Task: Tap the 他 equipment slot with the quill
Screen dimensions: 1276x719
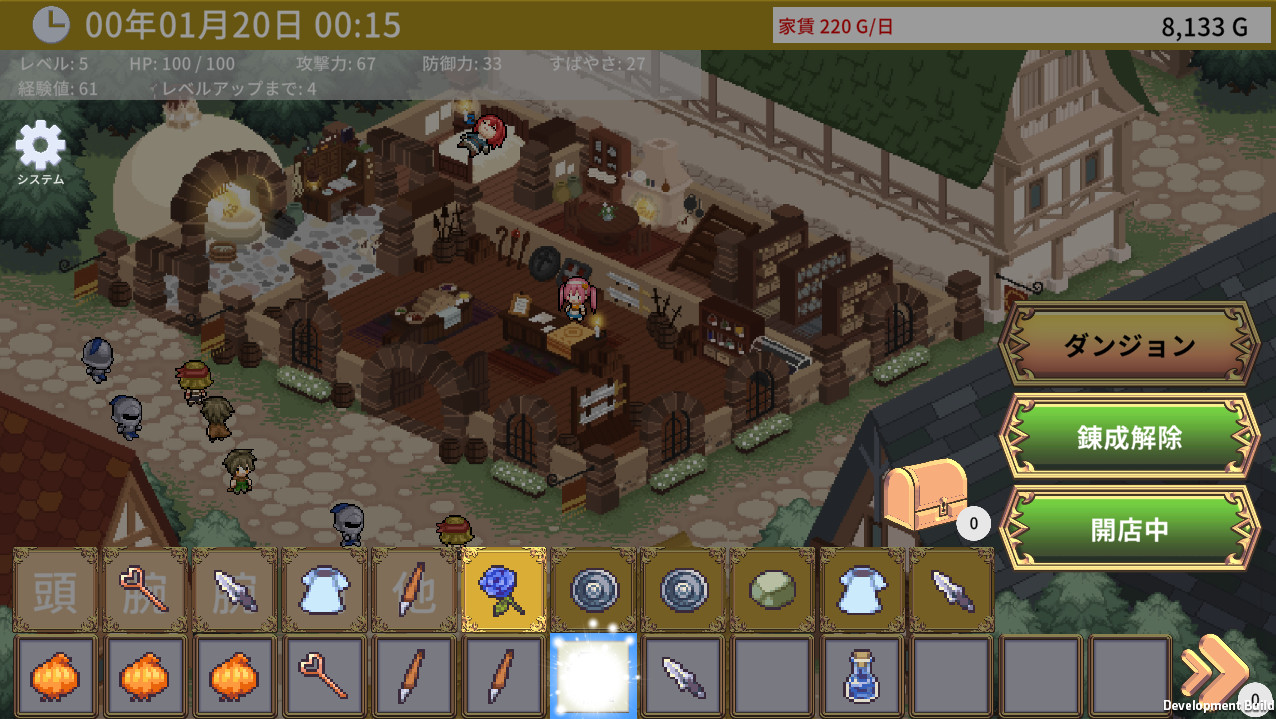Action: click(415, 589)
